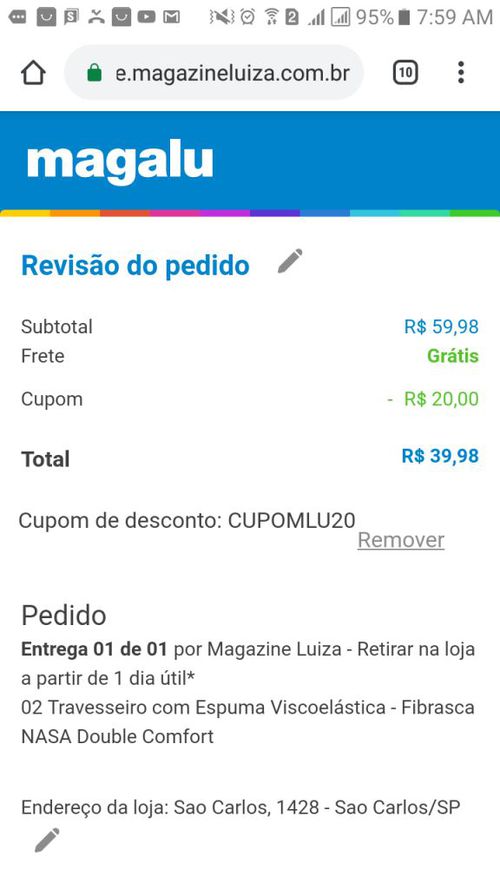
Task: Go to the browser home page
Action: point(33,73)
